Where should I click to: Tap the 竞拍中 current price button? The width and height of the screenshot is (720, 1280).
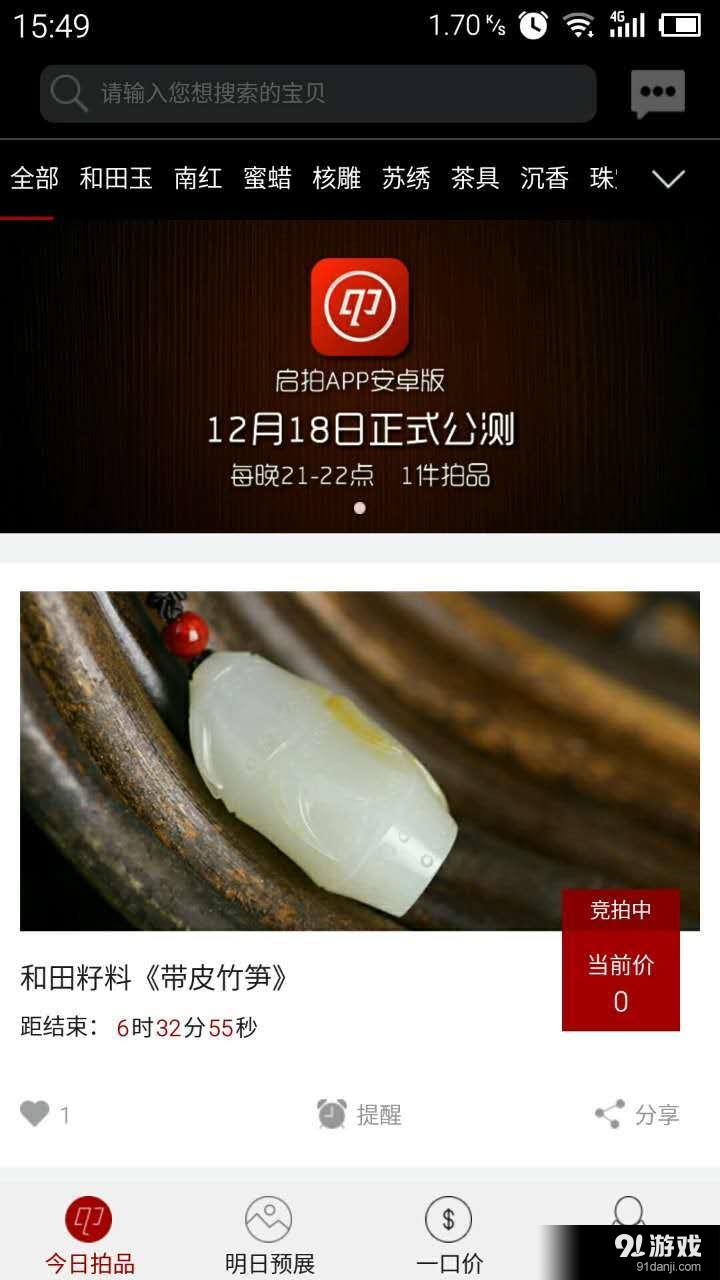(620, 960)
